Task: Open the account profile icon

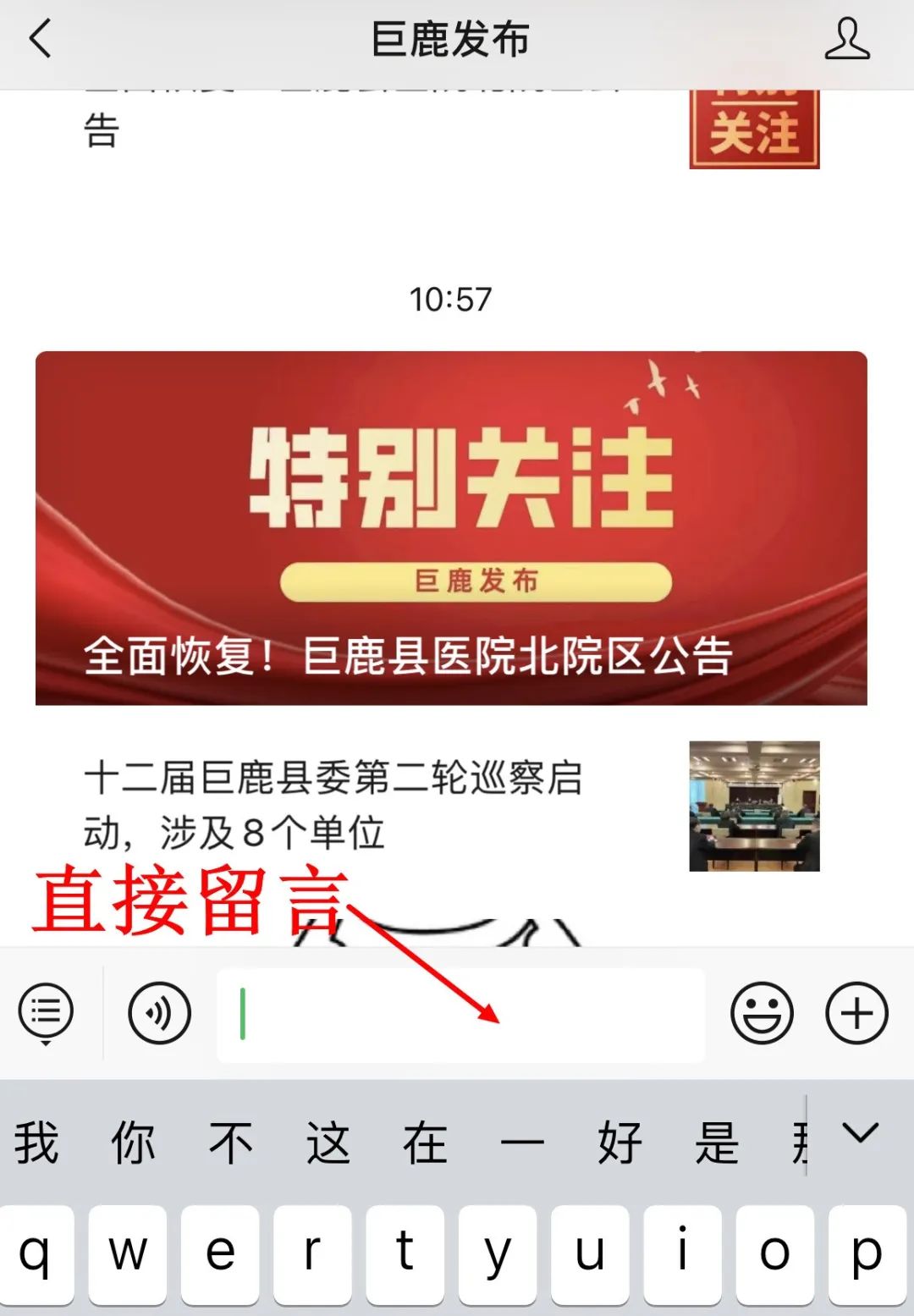Action: (x=847, y=39)
